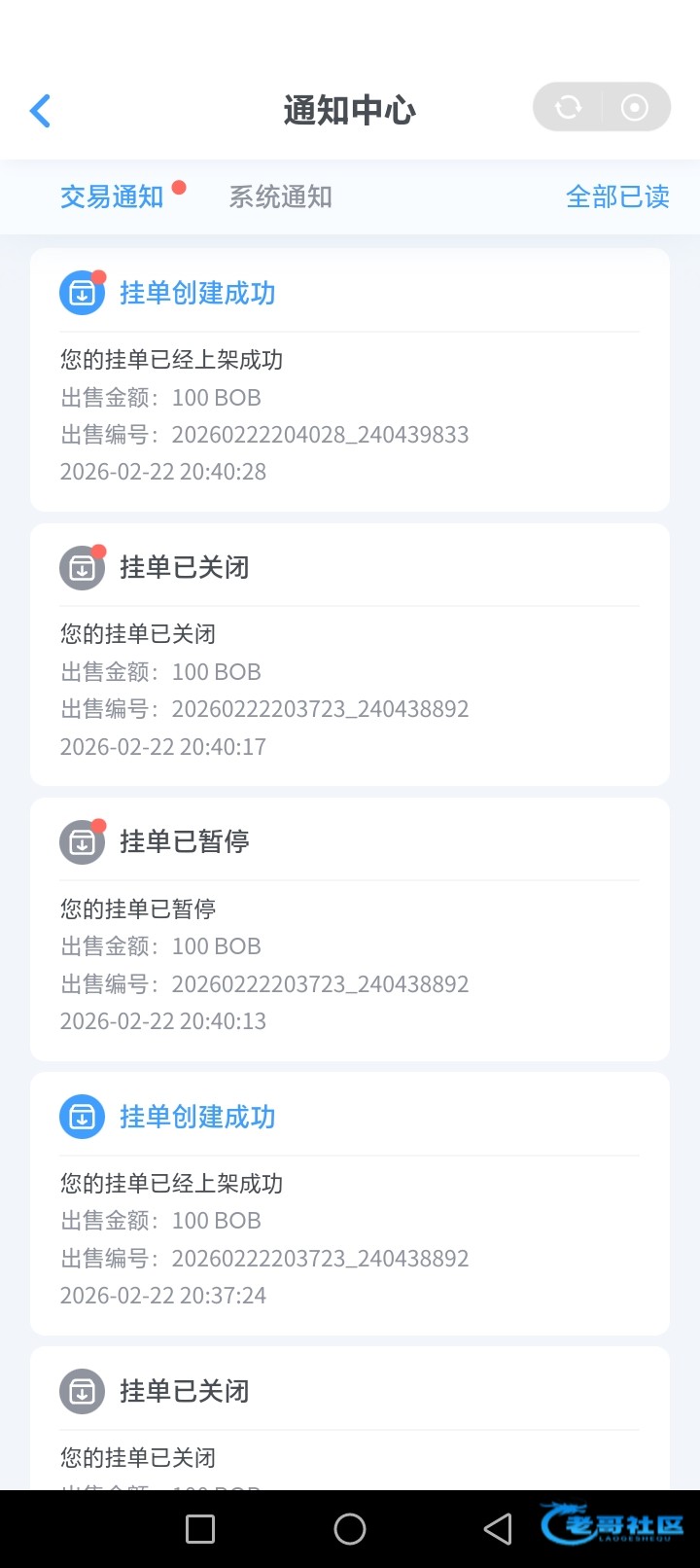Screen dimensions: 700x1568
Task: Refresh the notification center
Action: click(569, 107)
